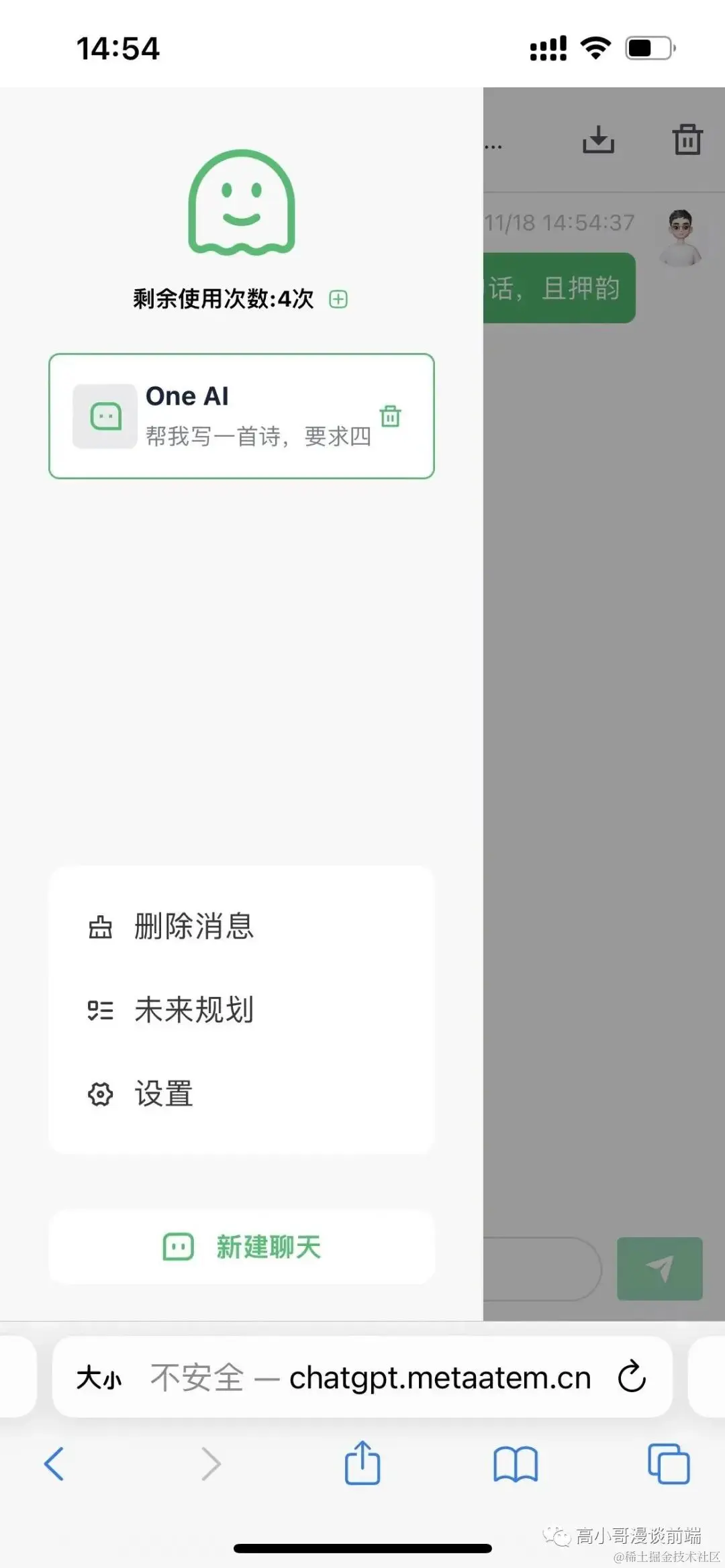
Task: Tap the chat bubble icon on the One AI entry
Action: 104,415
